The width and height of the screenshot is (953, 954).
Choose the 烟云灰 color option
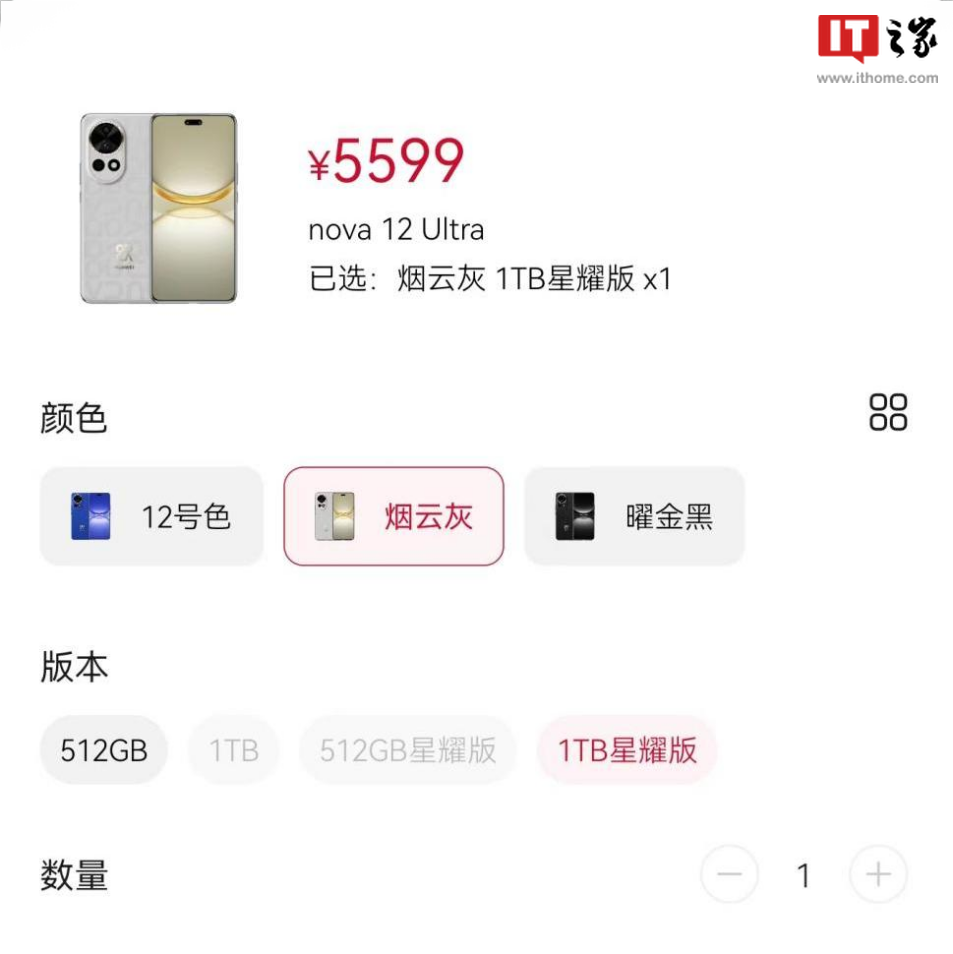click(394, 516)
